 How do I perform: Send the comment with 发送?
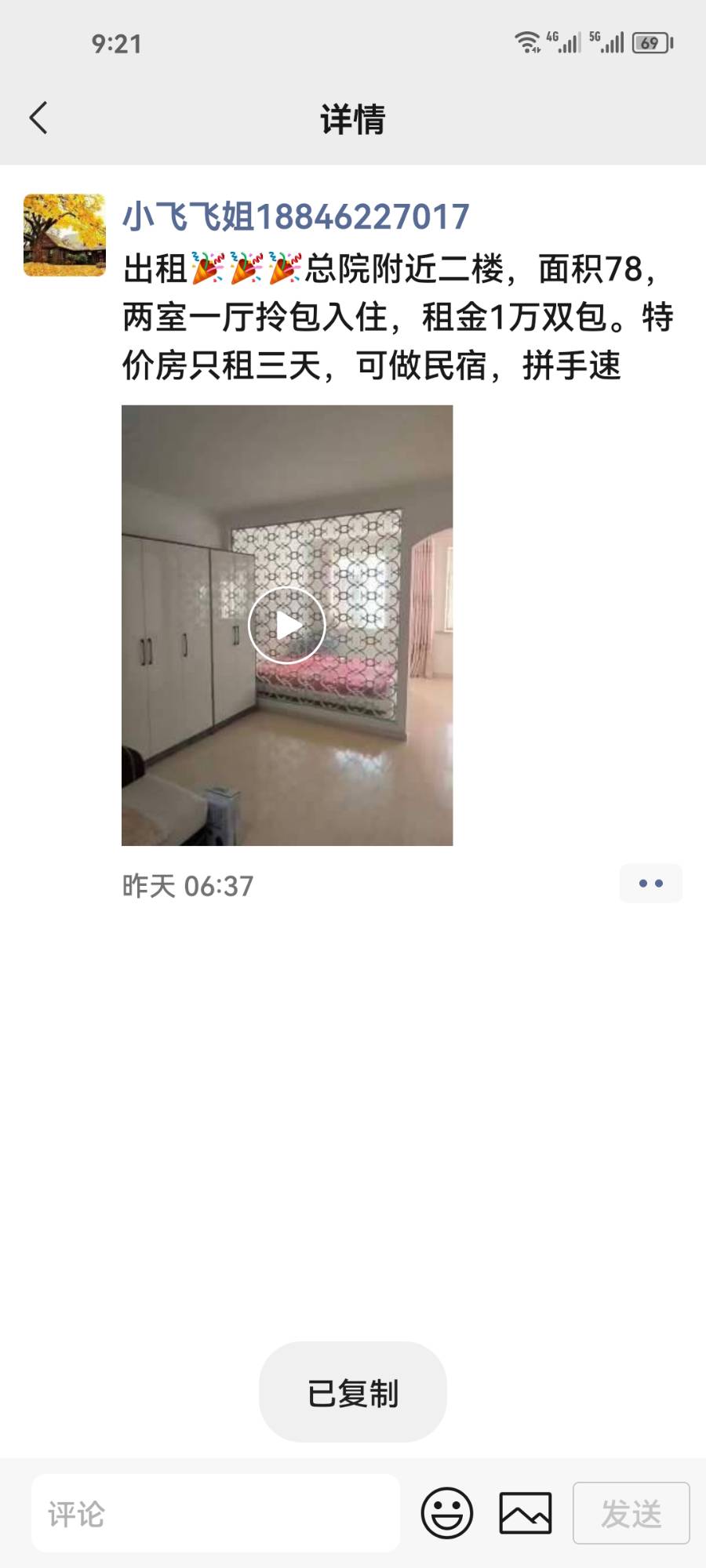[631, 1513]
